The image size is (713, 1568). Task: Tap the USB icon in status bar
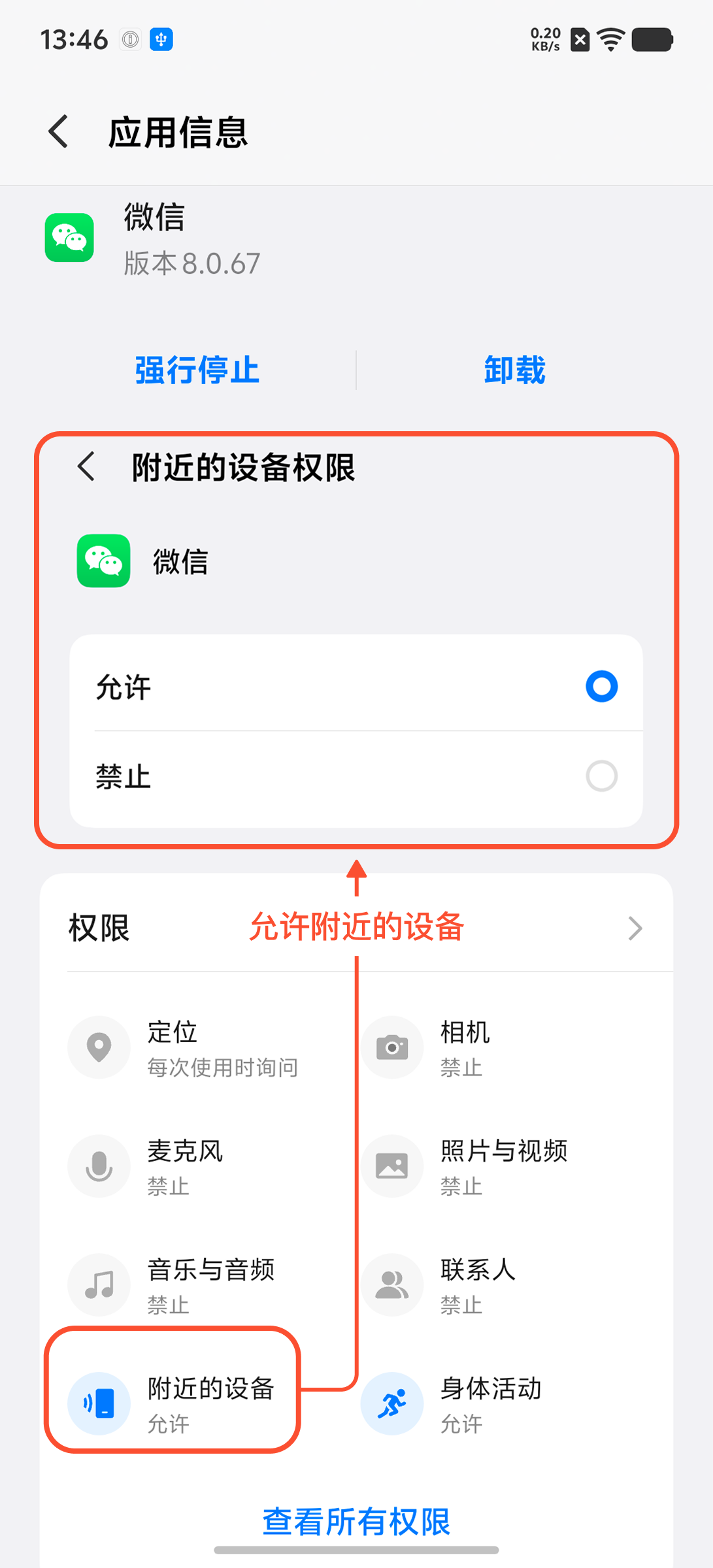pyautogui.click(x=161, y=39)
